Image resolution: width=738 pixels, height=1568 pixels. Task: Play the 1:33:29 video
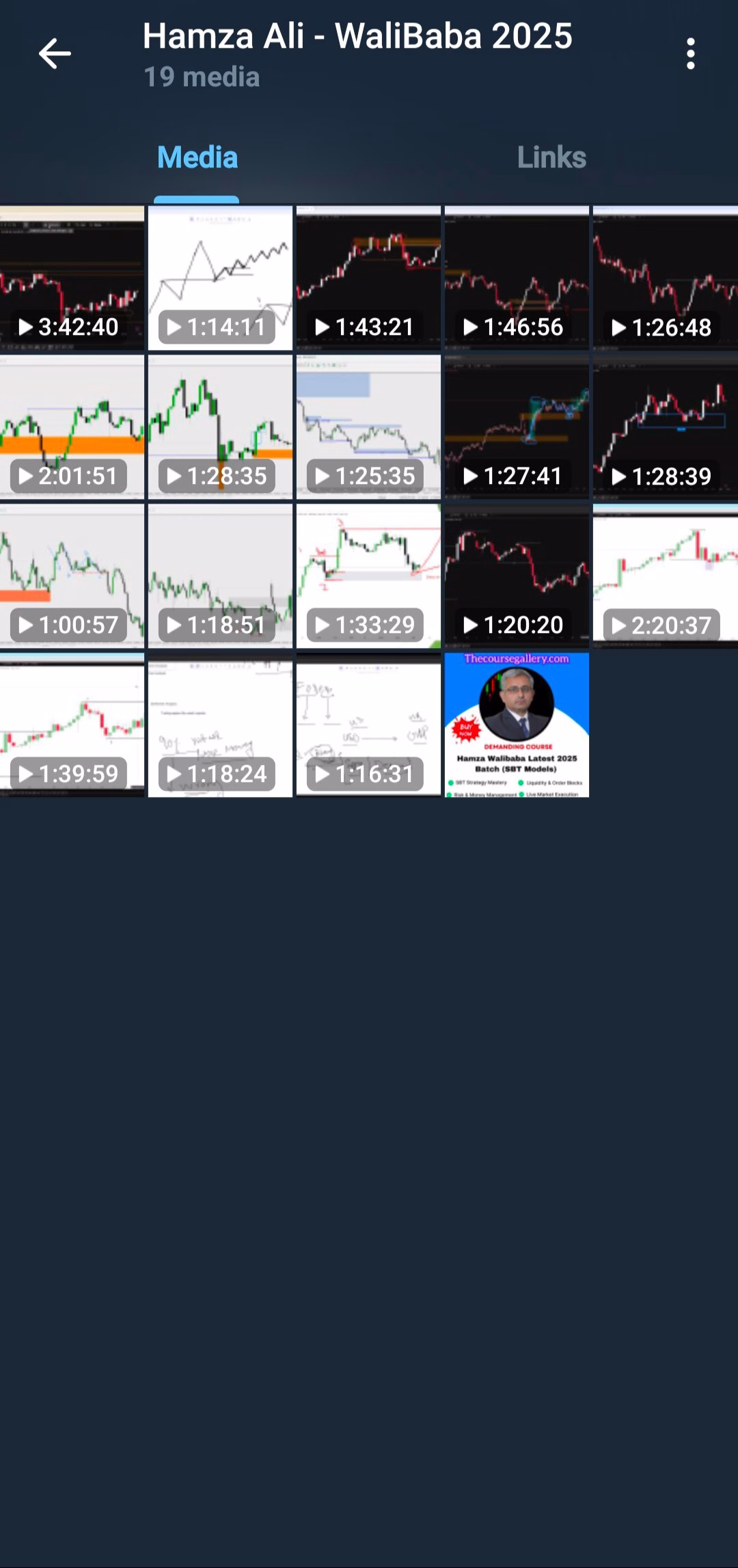click(368, 576)
